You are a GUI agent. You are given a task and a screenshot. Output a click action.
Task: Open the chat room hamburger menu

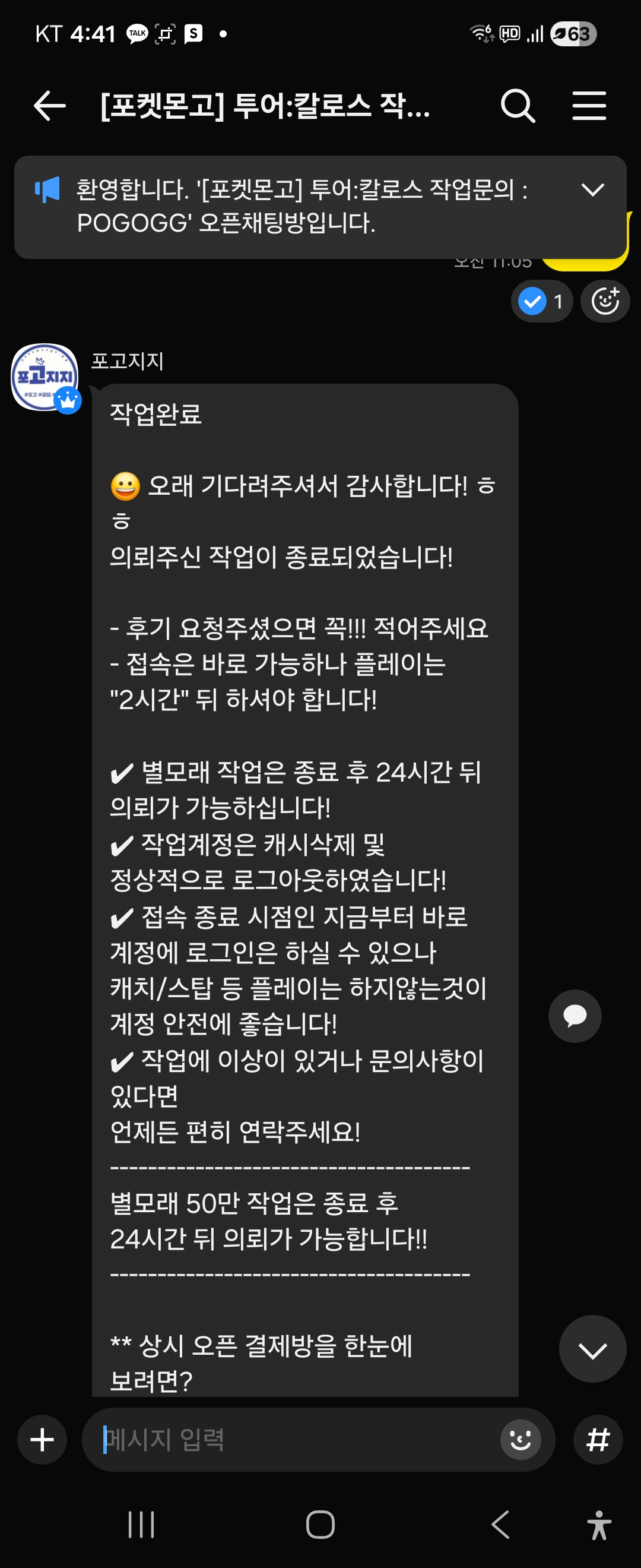click(x=589, y=106)
